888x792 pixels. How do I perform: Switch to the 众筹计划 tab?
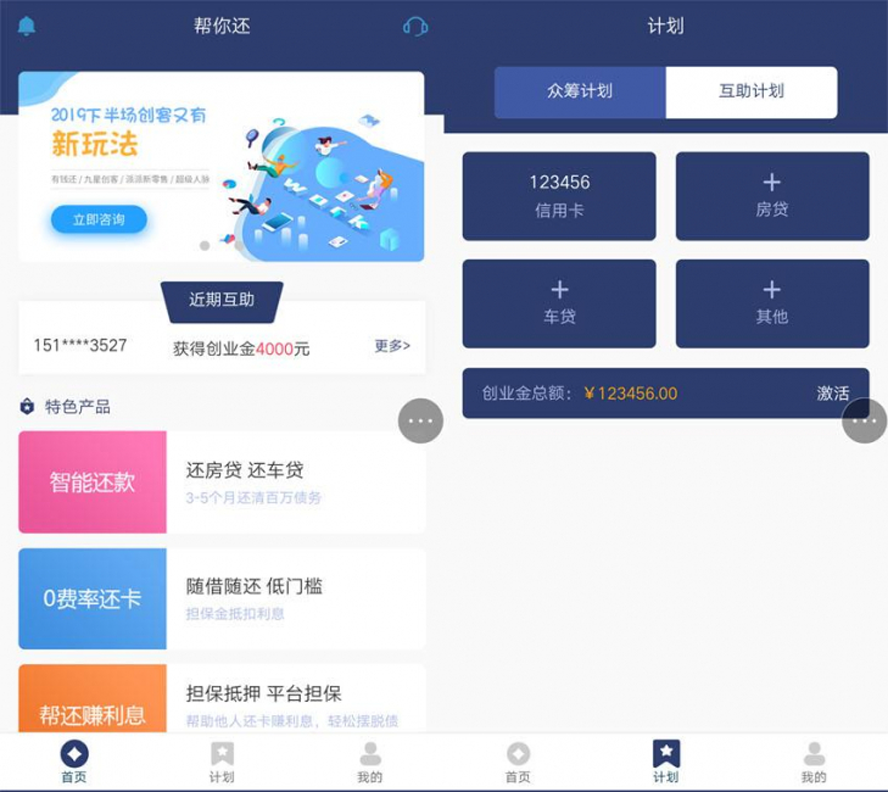tap(580, 92)
